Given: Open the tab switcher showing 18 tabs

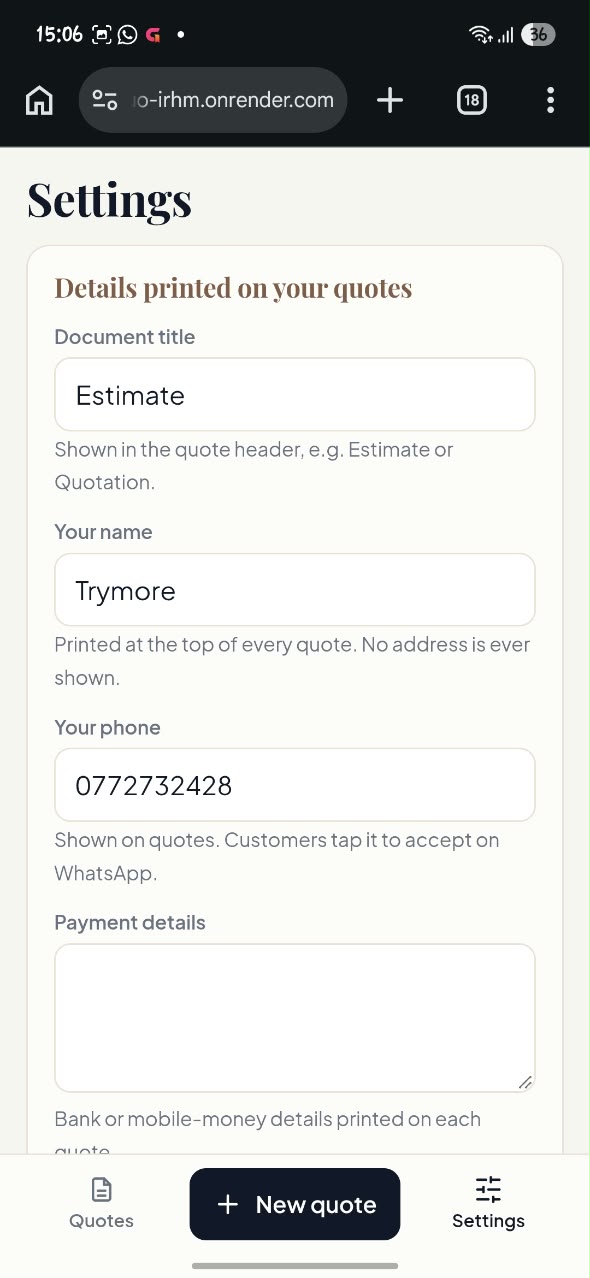Looking at the screenshot, I should tap(471, 100).
